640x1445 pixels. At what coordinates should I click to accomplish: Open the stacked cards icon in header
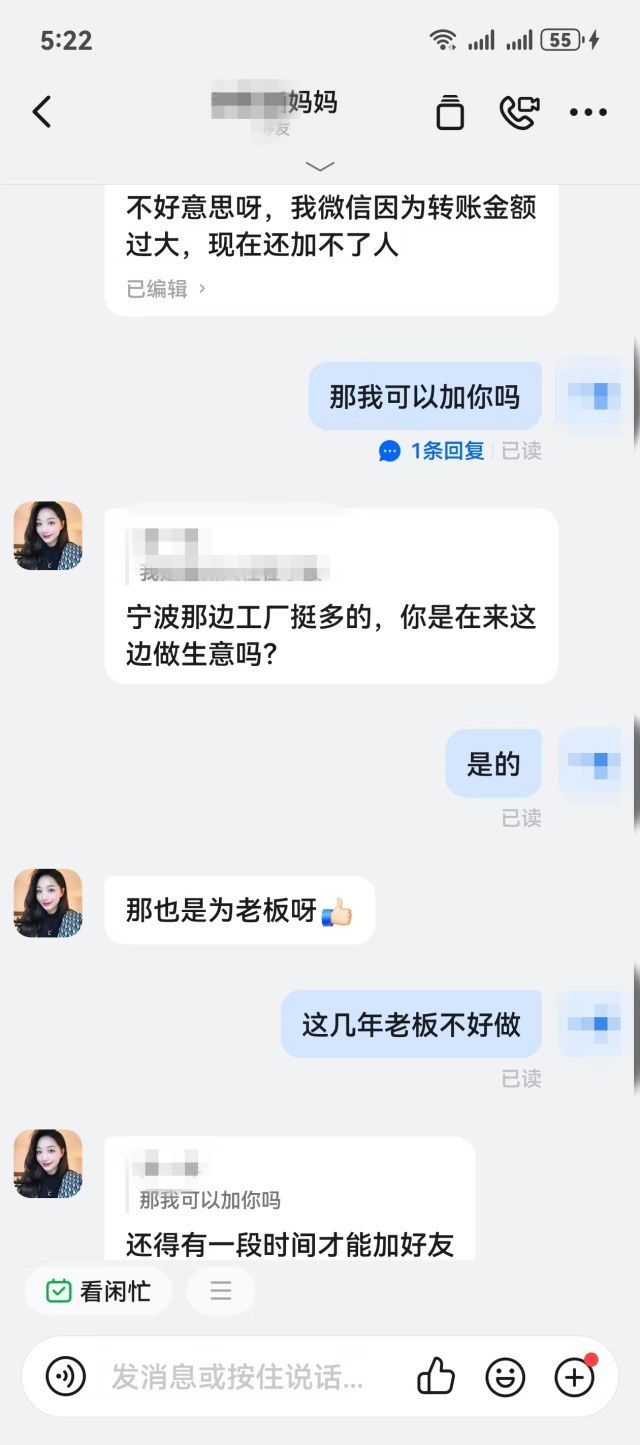(x=450, y=112)
